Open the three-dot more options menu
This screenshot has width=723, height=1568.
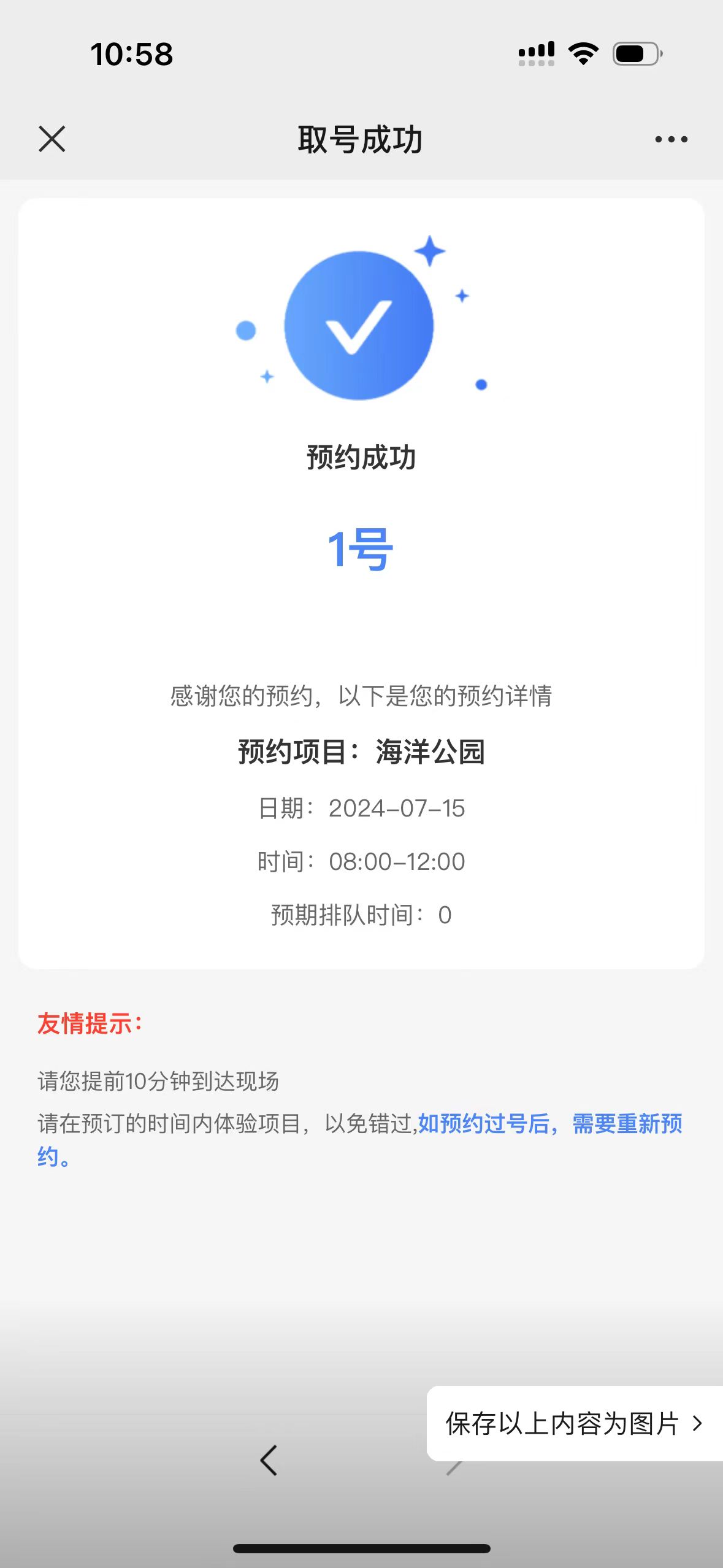tap(671, 139)
